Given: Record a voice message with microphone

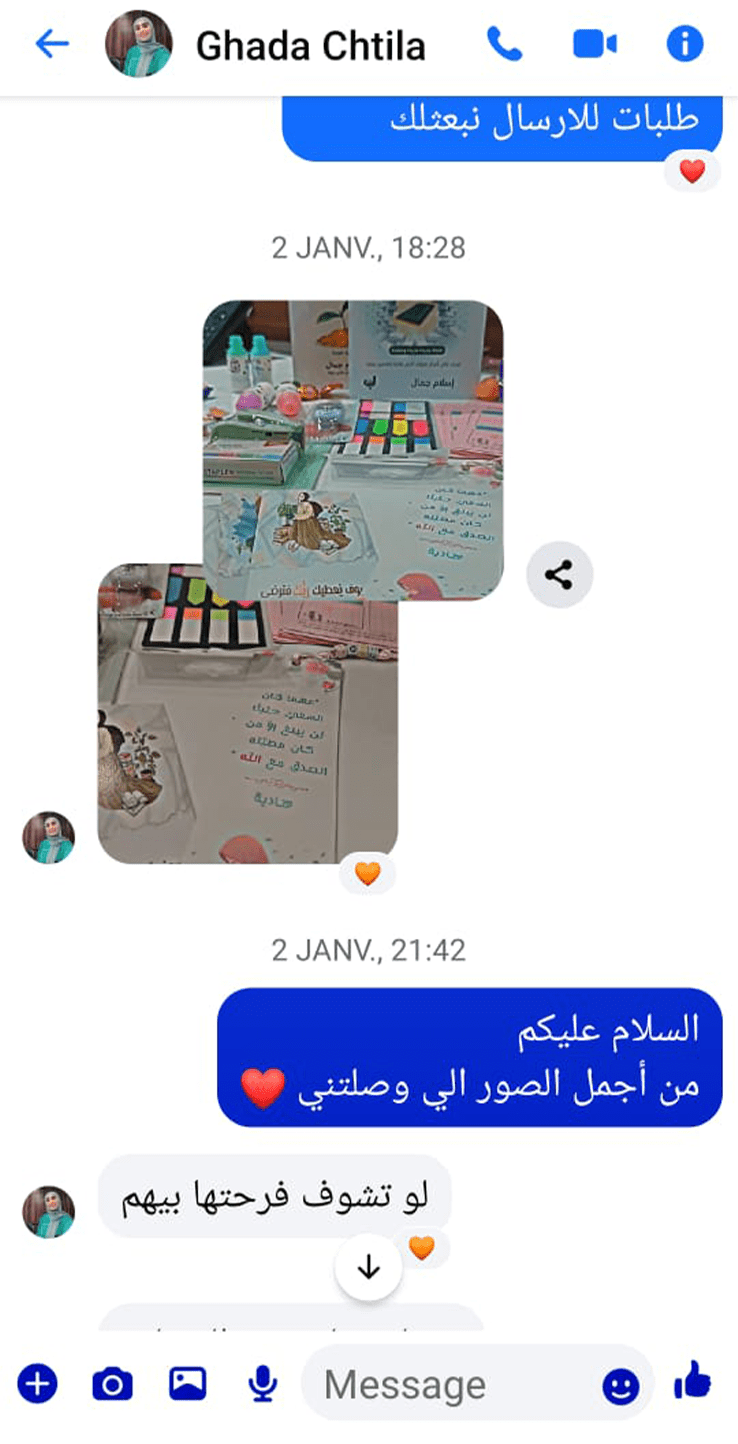Looking at the screenshot, I should (x=262, y=1384).
